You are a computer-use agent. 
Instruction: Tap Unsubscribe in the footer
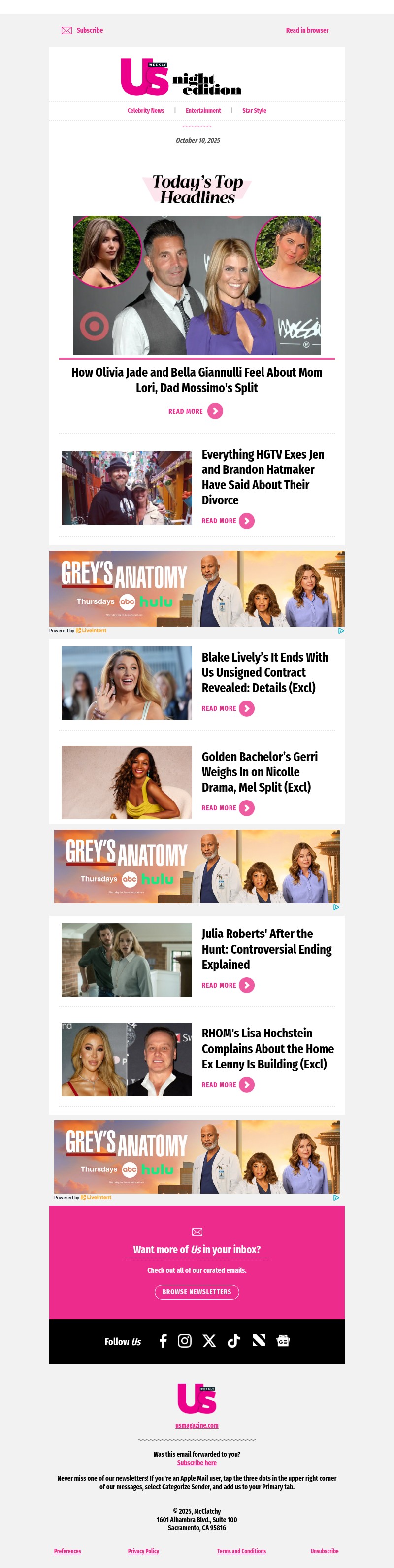[x=324, y=1551]
